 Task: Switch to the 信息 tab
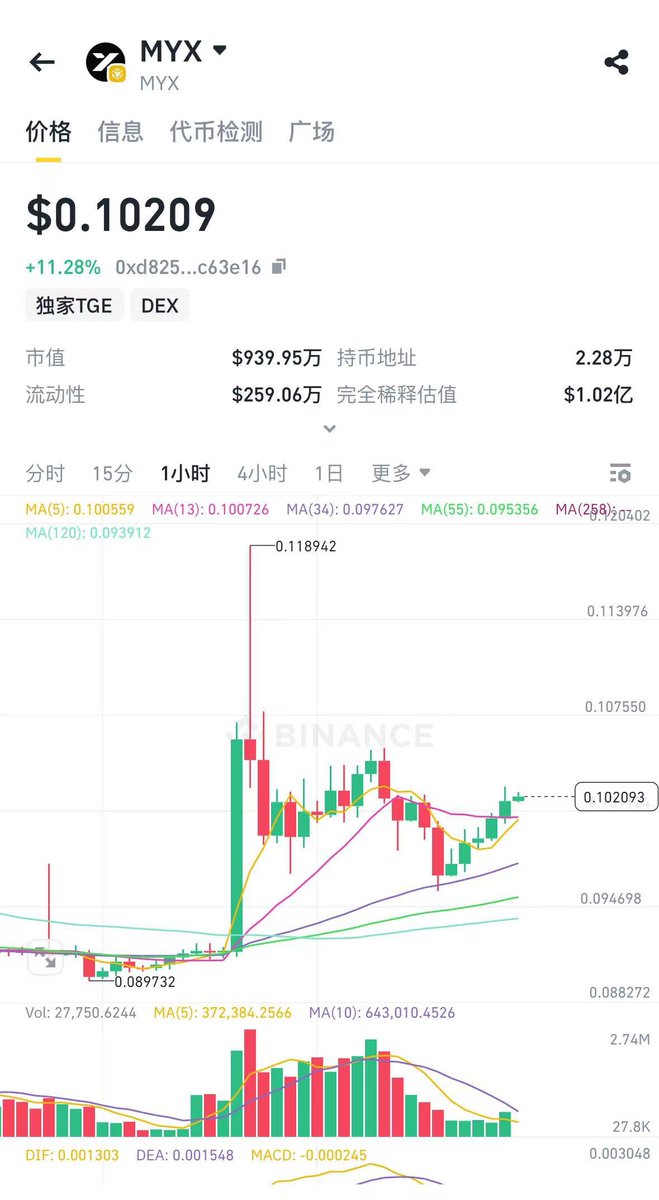point(120,132)
